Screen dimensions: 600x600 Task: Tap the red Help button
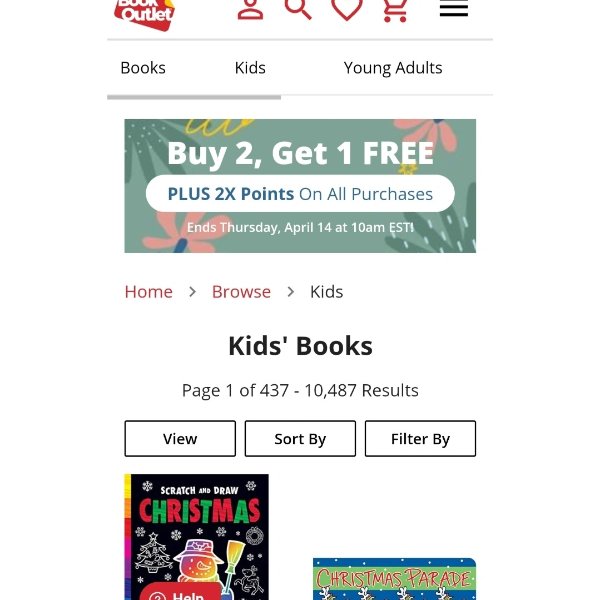[180, 594]
